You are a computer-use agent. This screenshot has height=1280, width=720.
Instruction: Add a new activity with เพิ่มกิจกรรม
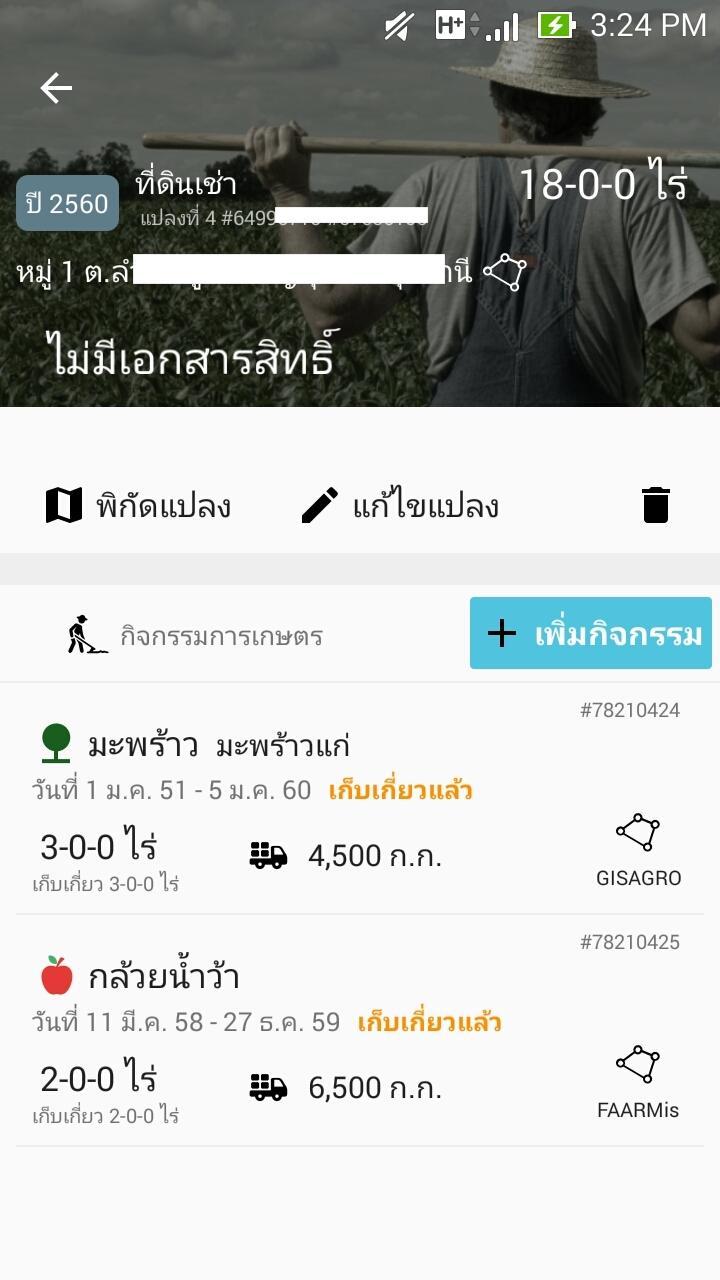[x=590, y=633]
